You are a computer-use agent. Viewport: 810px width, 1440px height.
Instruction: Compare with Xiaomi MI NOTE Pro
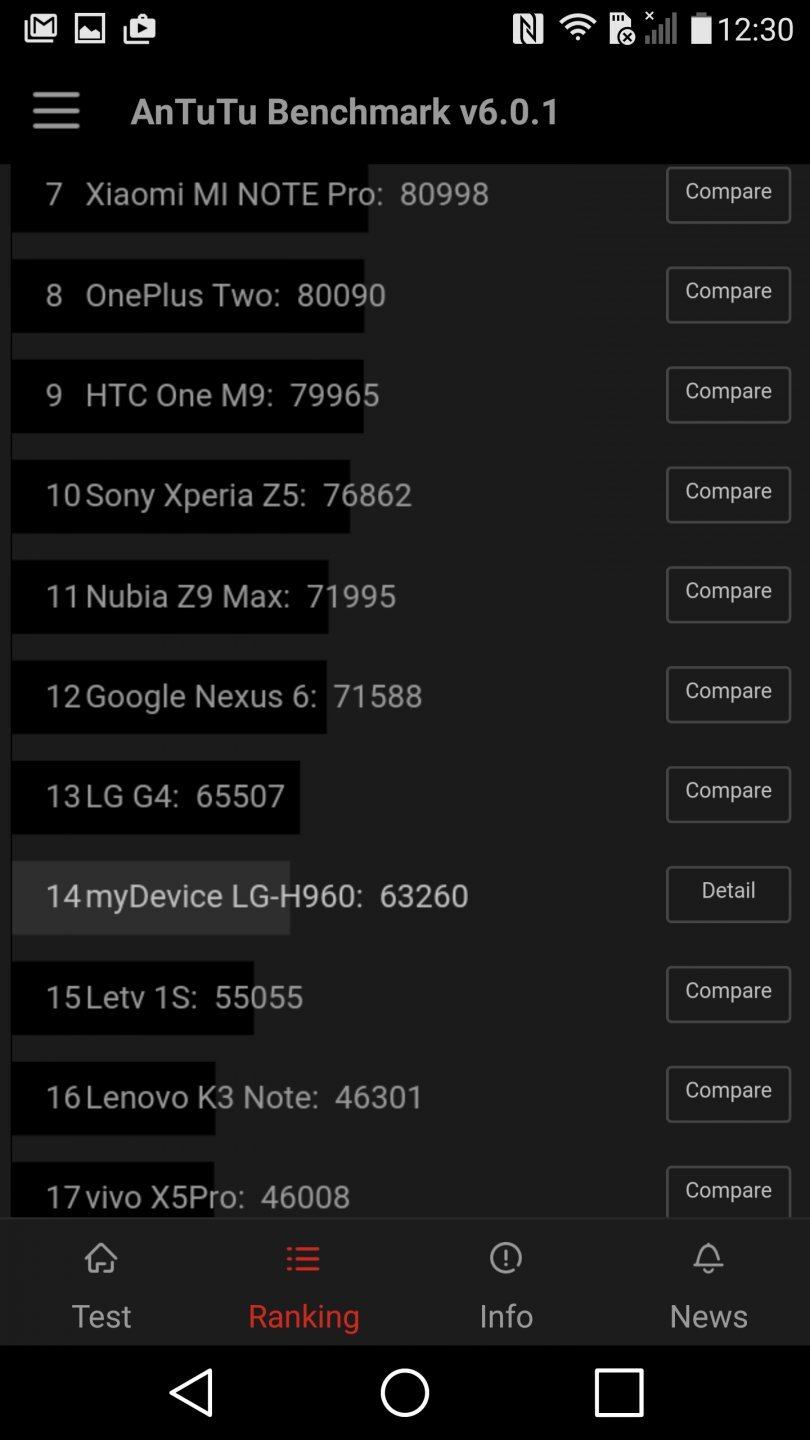[727, 194]
